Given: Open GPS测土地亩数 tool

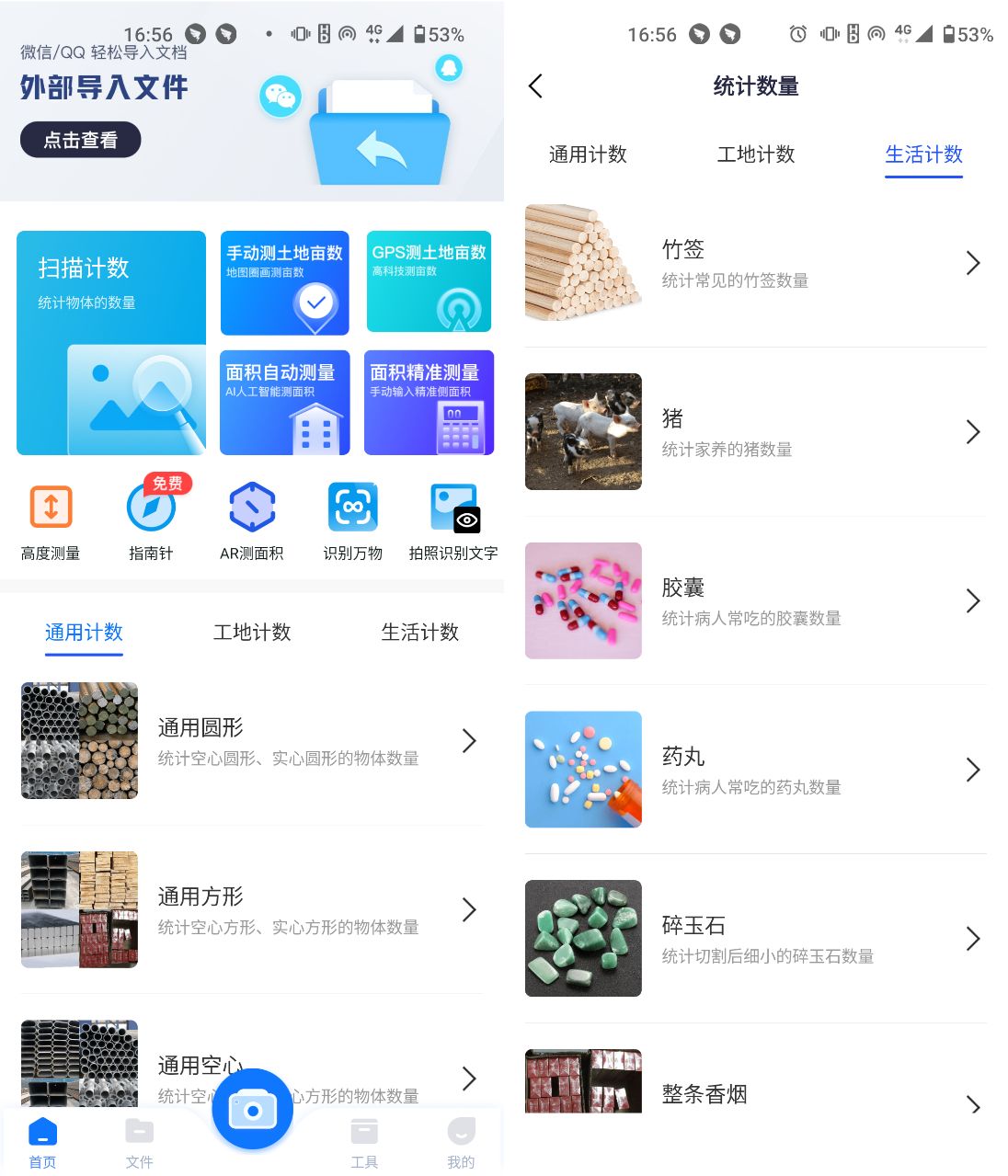Looking at the screenshot, I should coord(429,281).
